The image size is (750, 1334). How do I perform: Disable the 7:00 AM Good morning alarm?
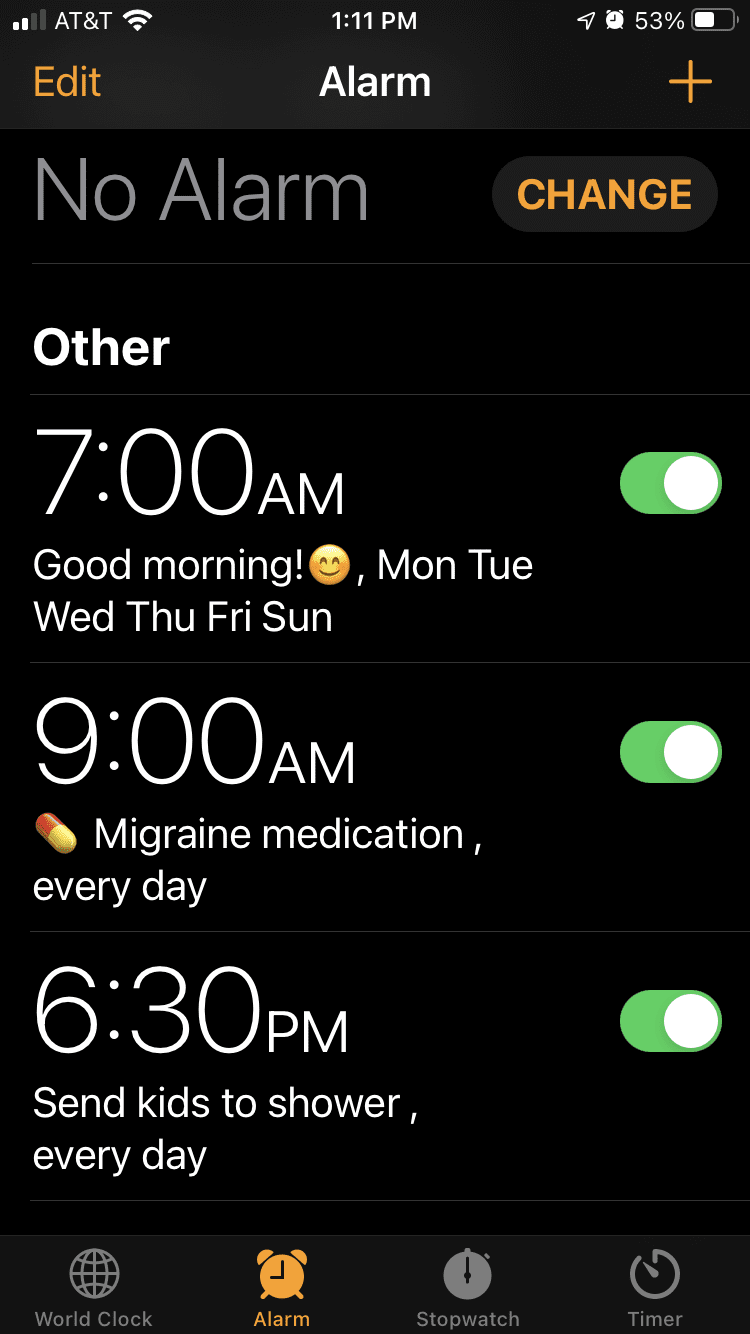click(x=670, y=483)
